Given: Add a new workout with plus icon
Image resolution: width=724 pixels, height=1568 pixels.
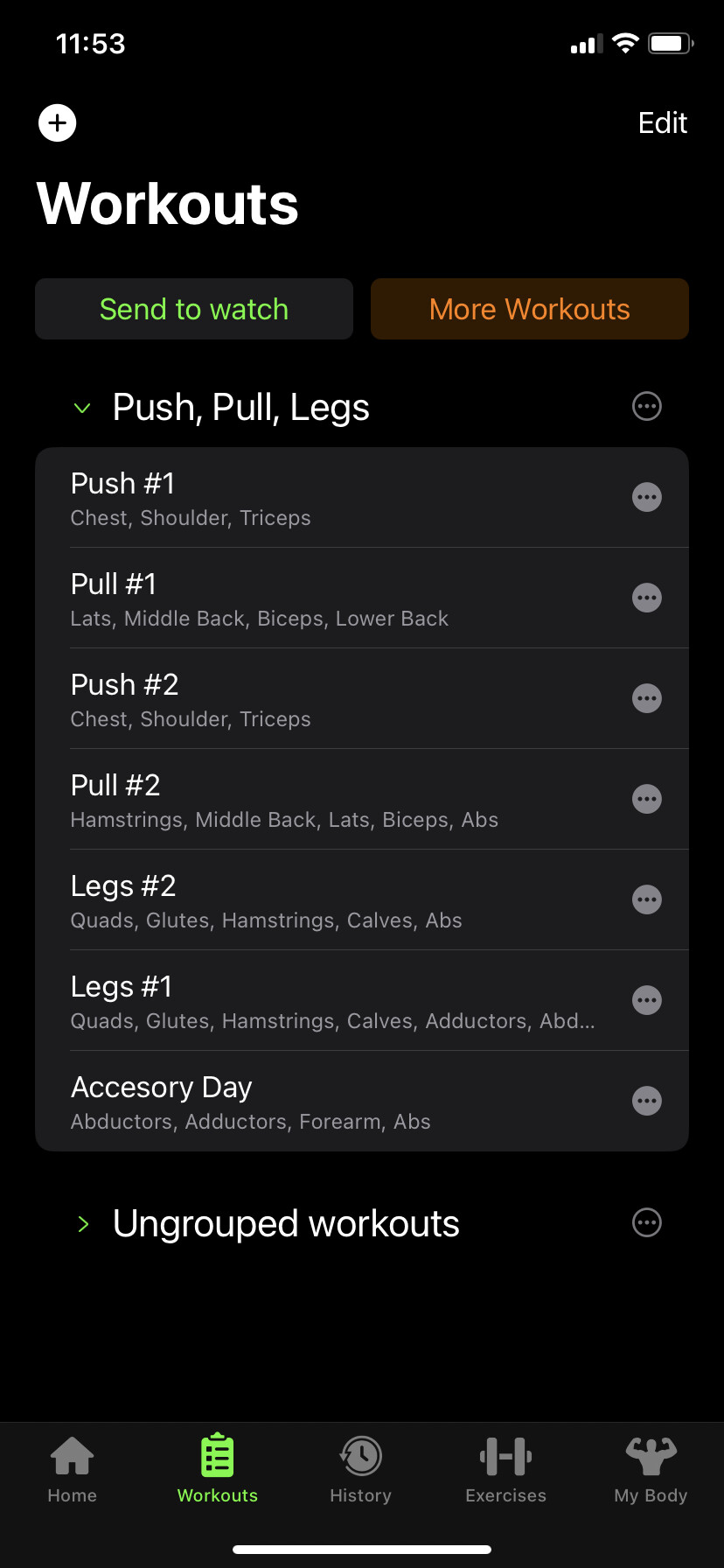Looking at the screenshot, I should tap(58, 122).
